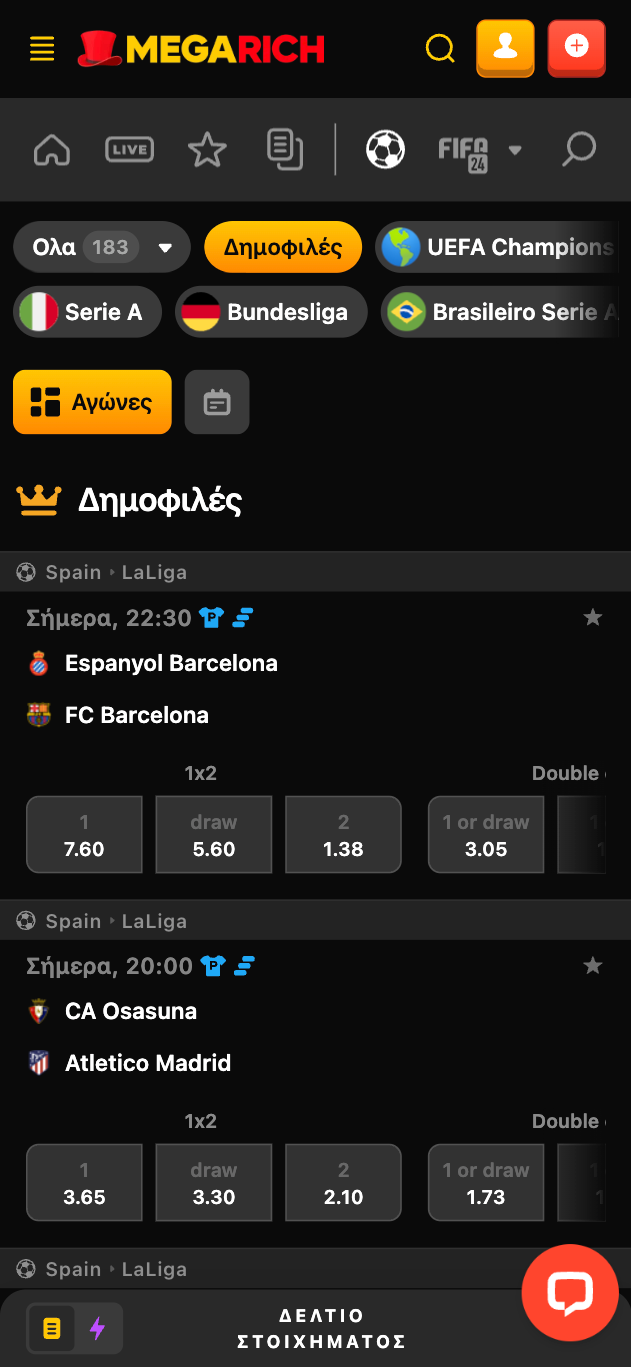The width and height of the screenshot is (631, 1367).
Task: Open the calendar view
Action: [x=217, y=402]
